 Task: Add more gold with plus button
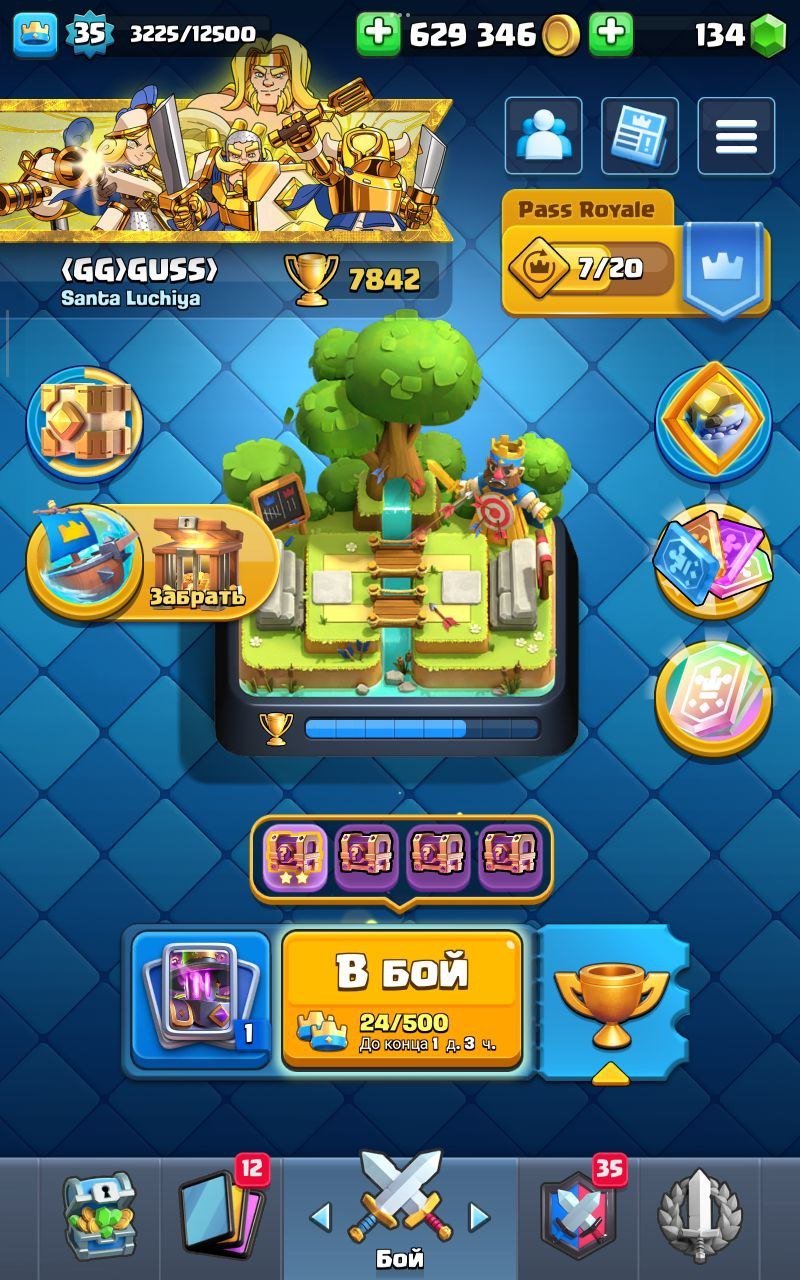378,35
